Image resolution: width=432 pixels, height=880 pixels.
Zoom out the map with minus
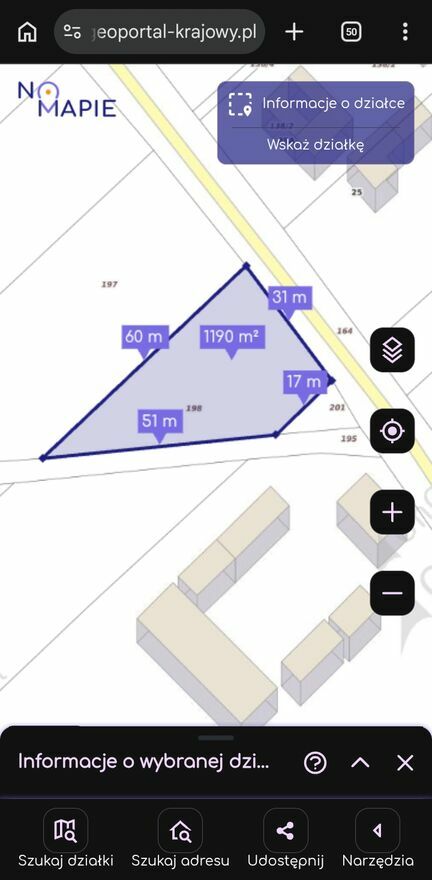(x=392, y=593)
